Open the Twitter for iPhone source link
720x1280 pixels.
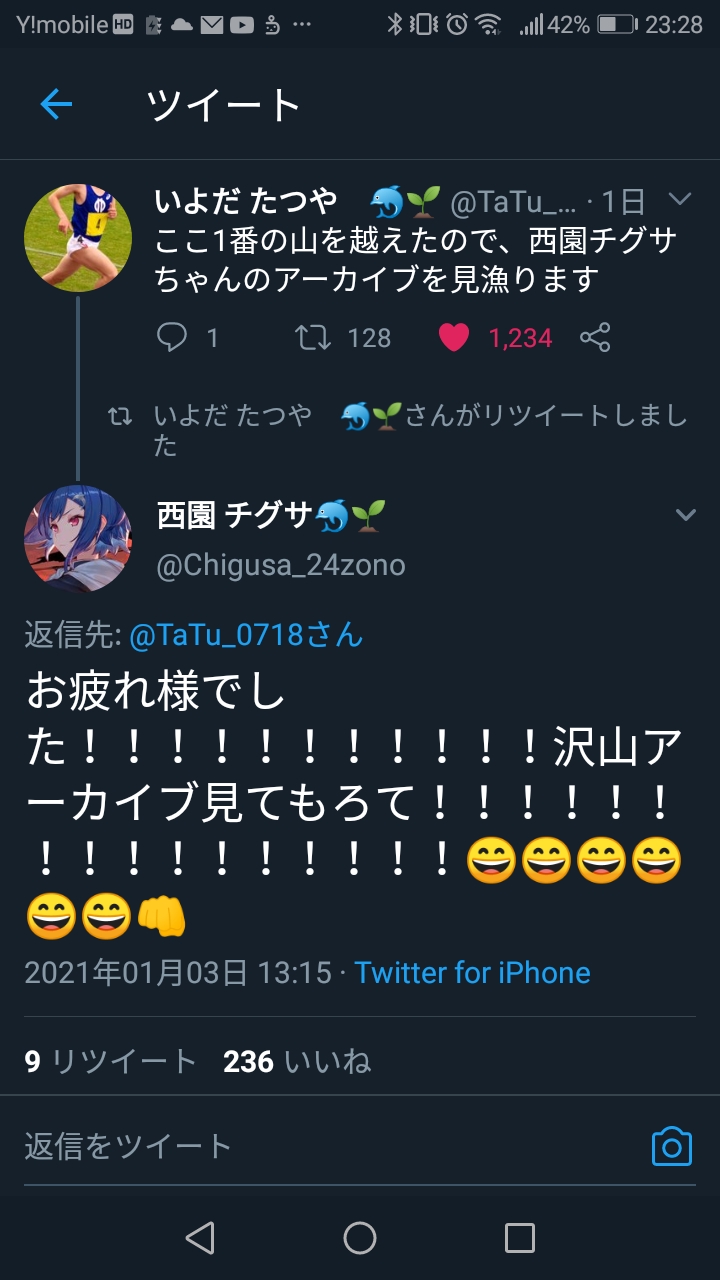point(472,972)
